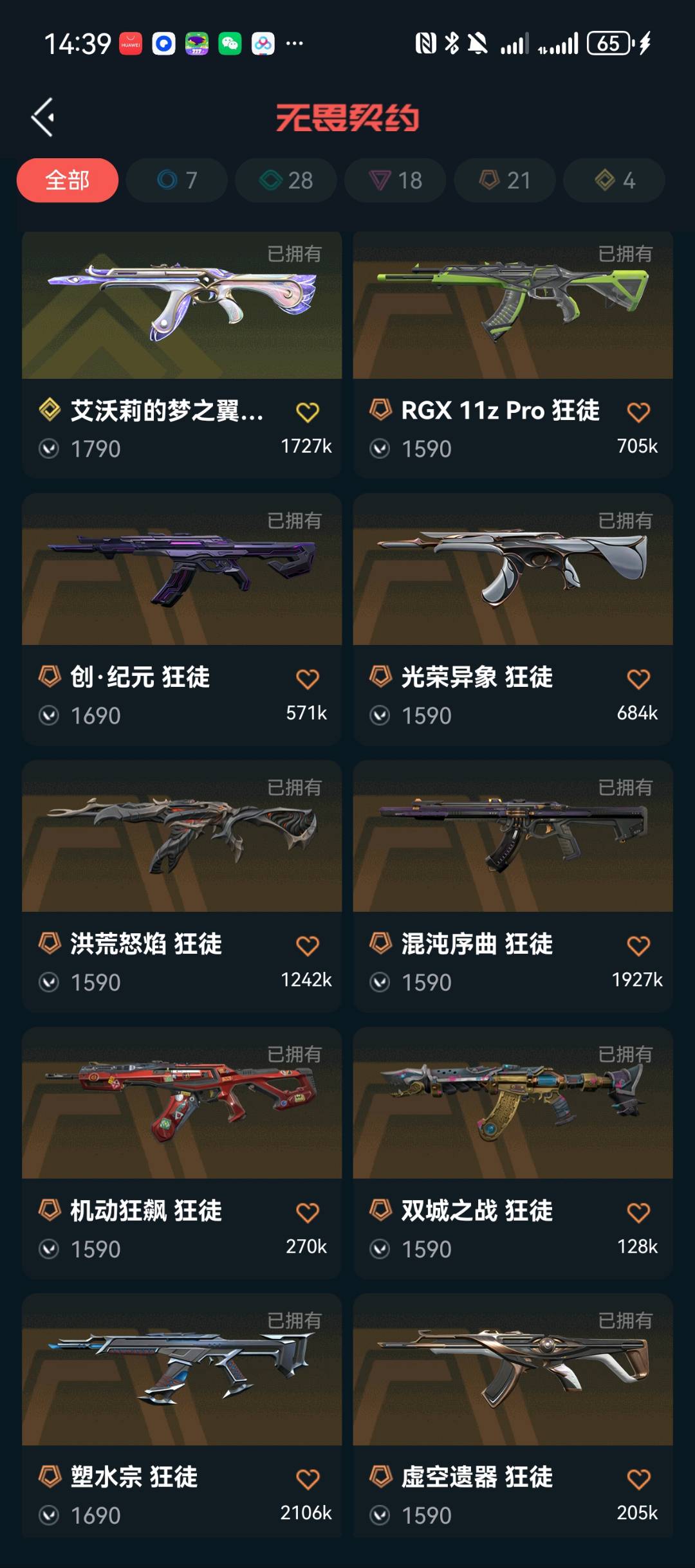Image resolution: width=695 pixels, height=1568 pixels.
Task: Like the 光荣异象 狂徒 skin
Action: pyautogui.click(x=638, y=679)
